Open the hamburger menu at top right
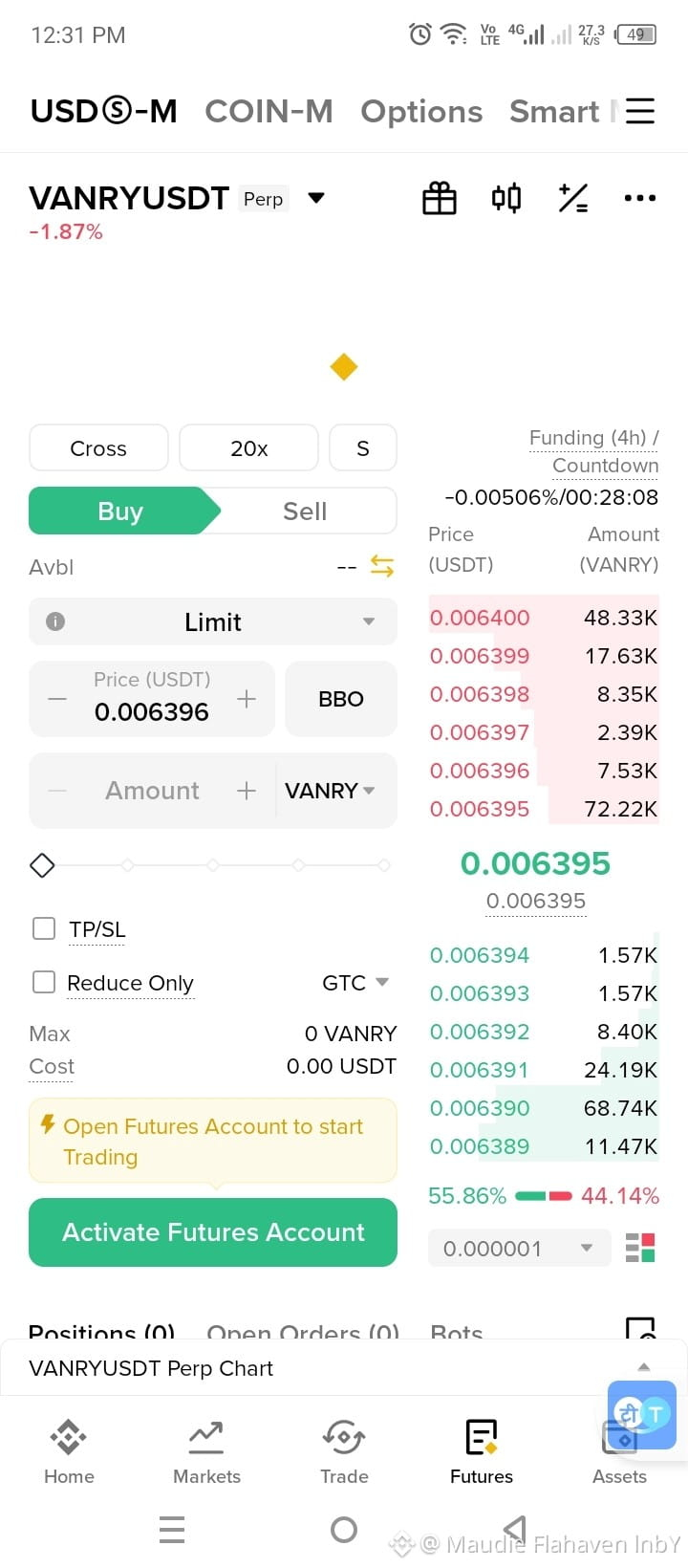Screen dimensions: 688x1568 (640, 111)
